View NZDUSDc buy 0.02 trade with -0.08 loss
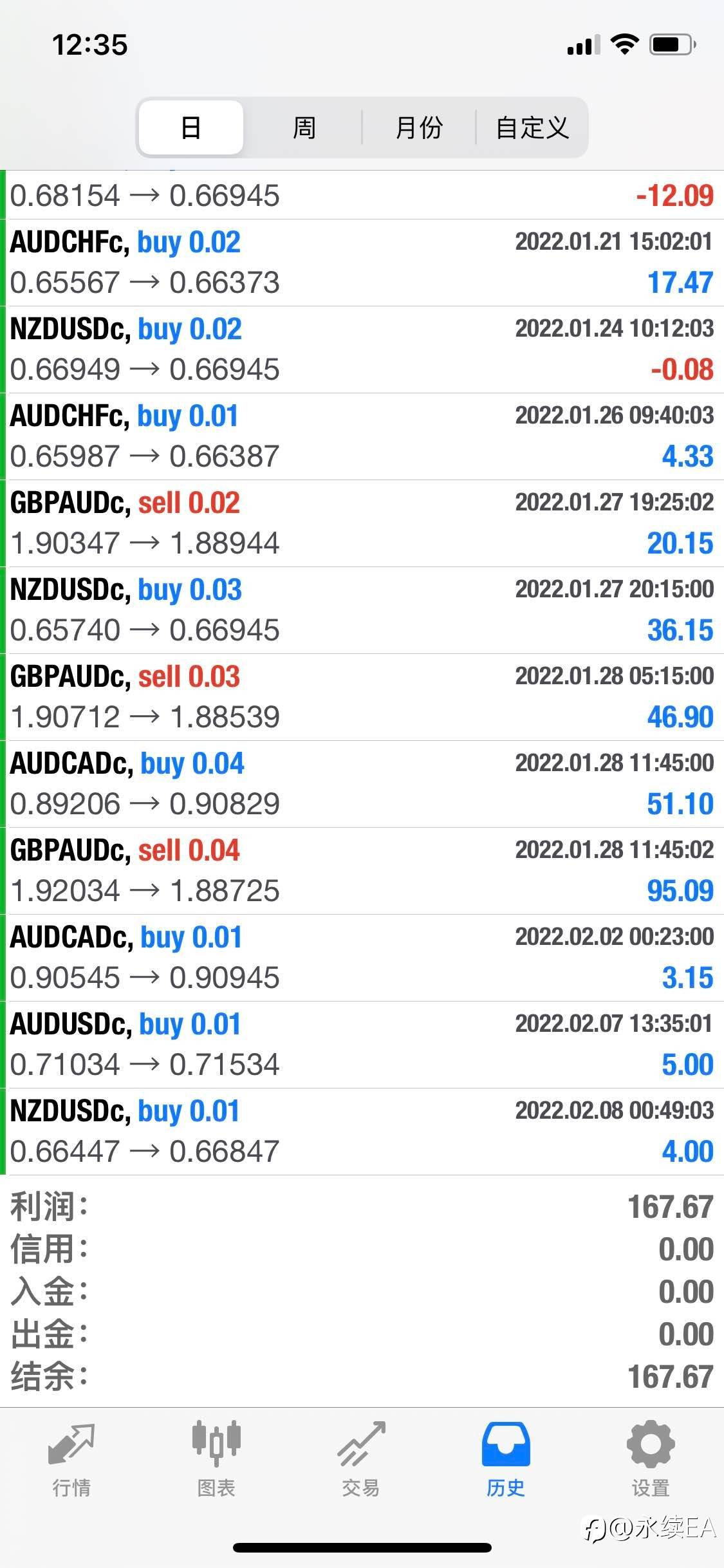Viewport: 724px width, 1568px height. click(x=362, y=350)
